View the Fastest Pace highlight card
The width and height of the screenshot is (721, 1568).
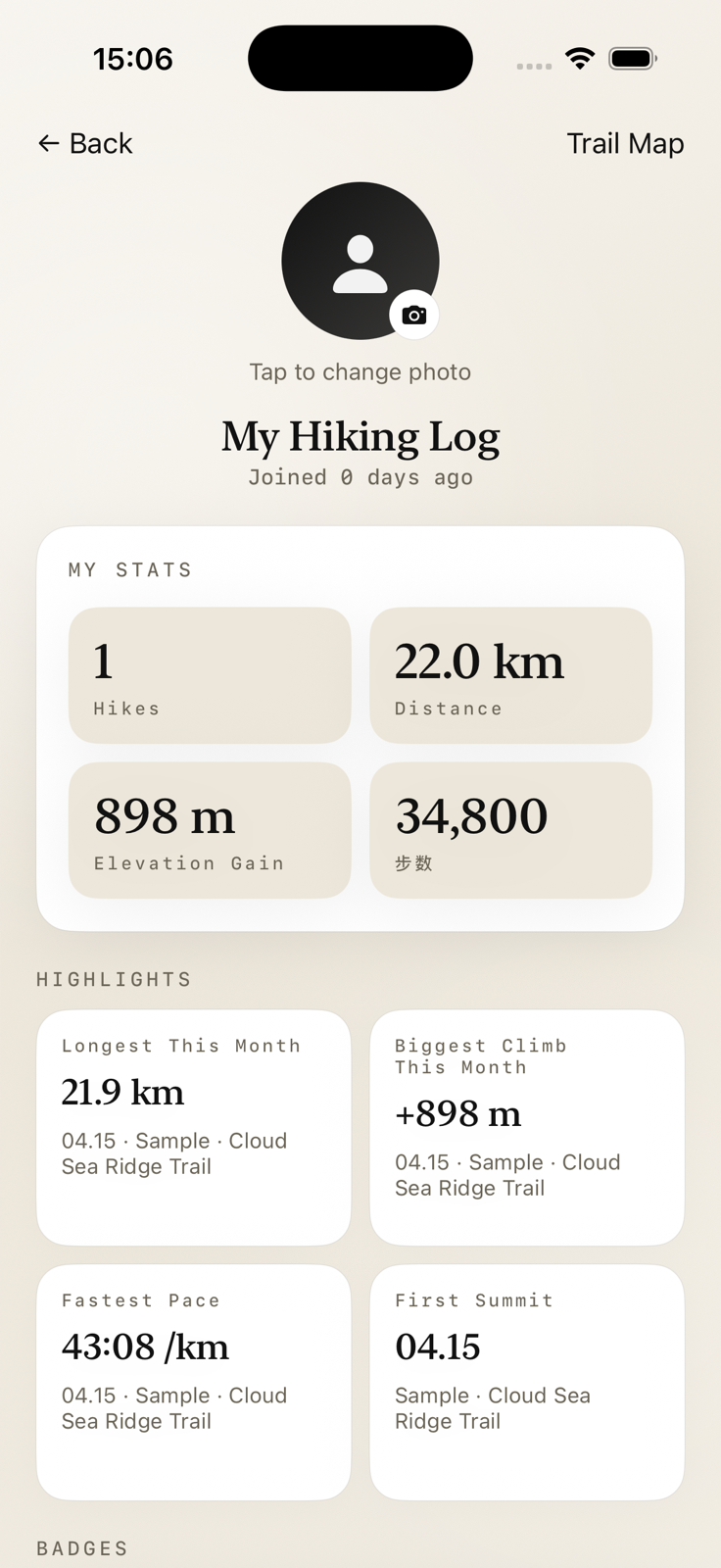tap(194, 1382)
